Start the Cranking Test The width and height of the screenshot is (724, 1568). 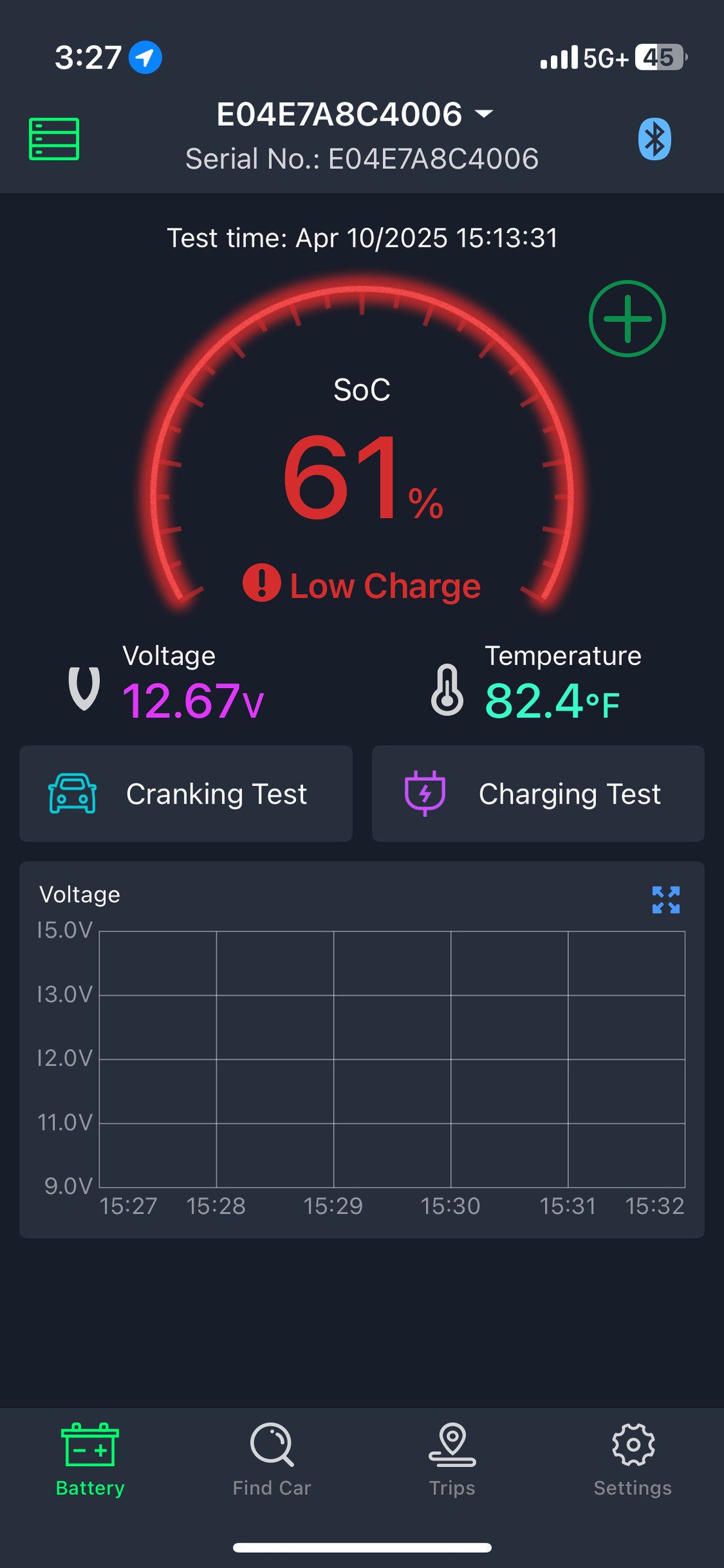tap(186, 794)
